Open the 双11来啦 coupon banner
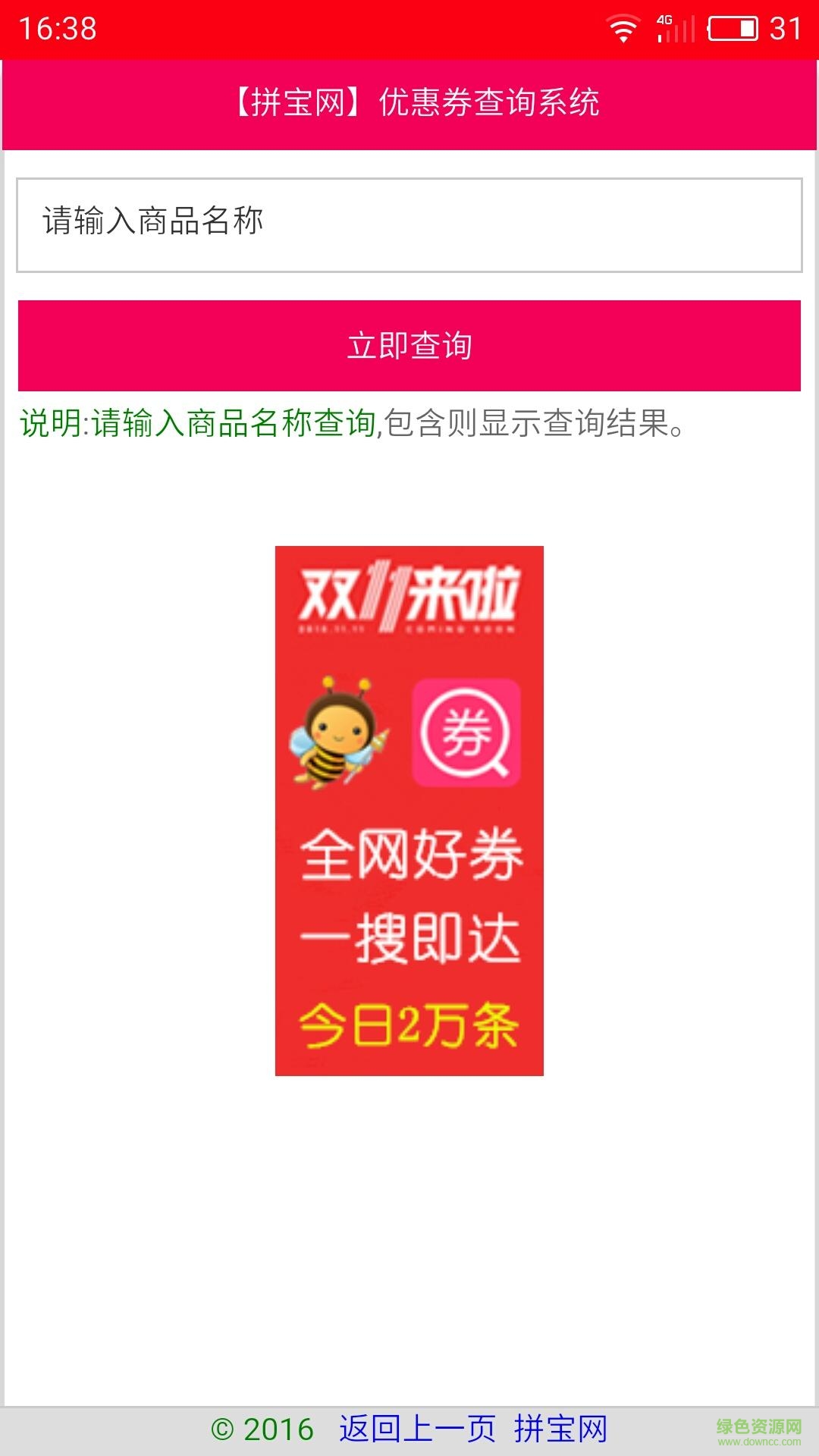This screenshot has width=819, height=1456. [x=409, y=810]
